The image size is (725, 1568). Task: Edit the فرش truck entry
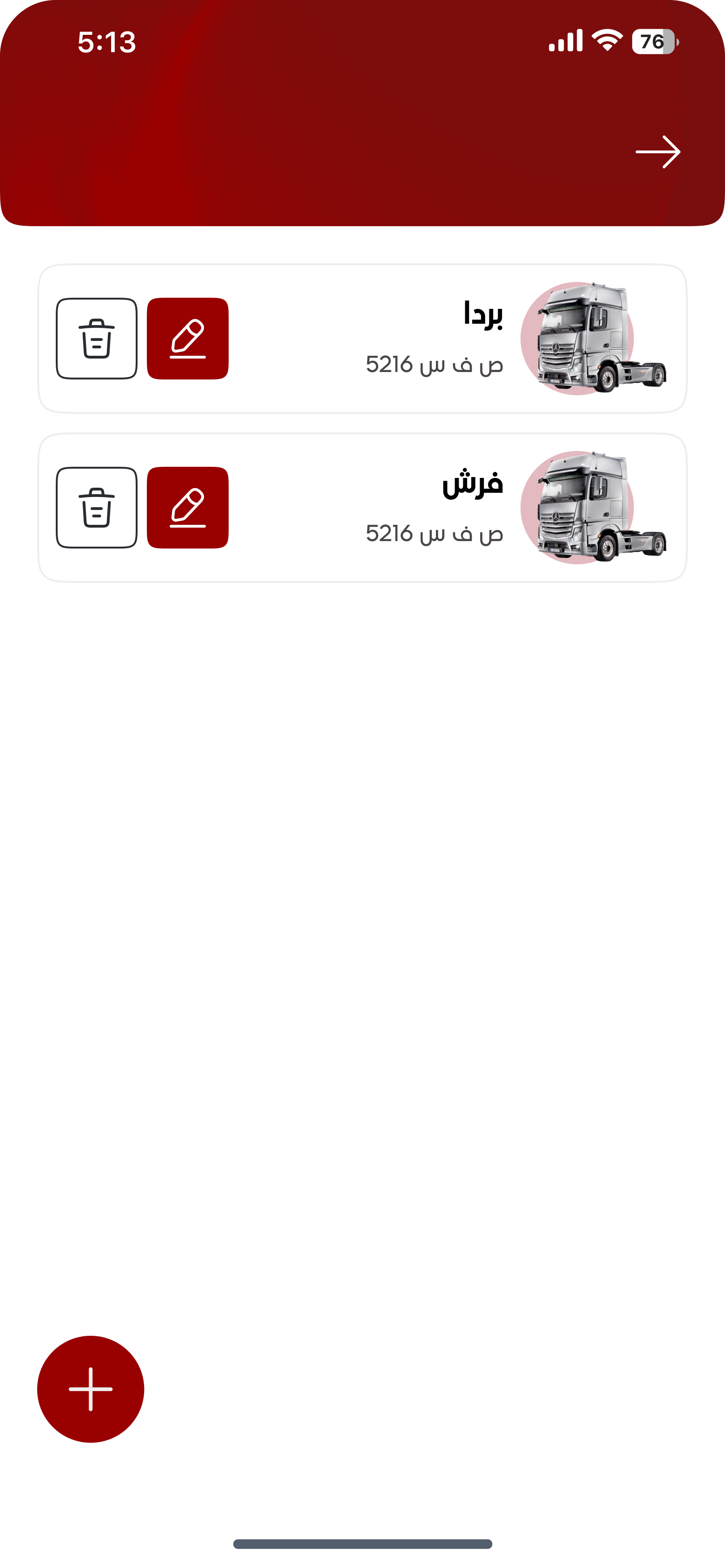coord(188,508)
